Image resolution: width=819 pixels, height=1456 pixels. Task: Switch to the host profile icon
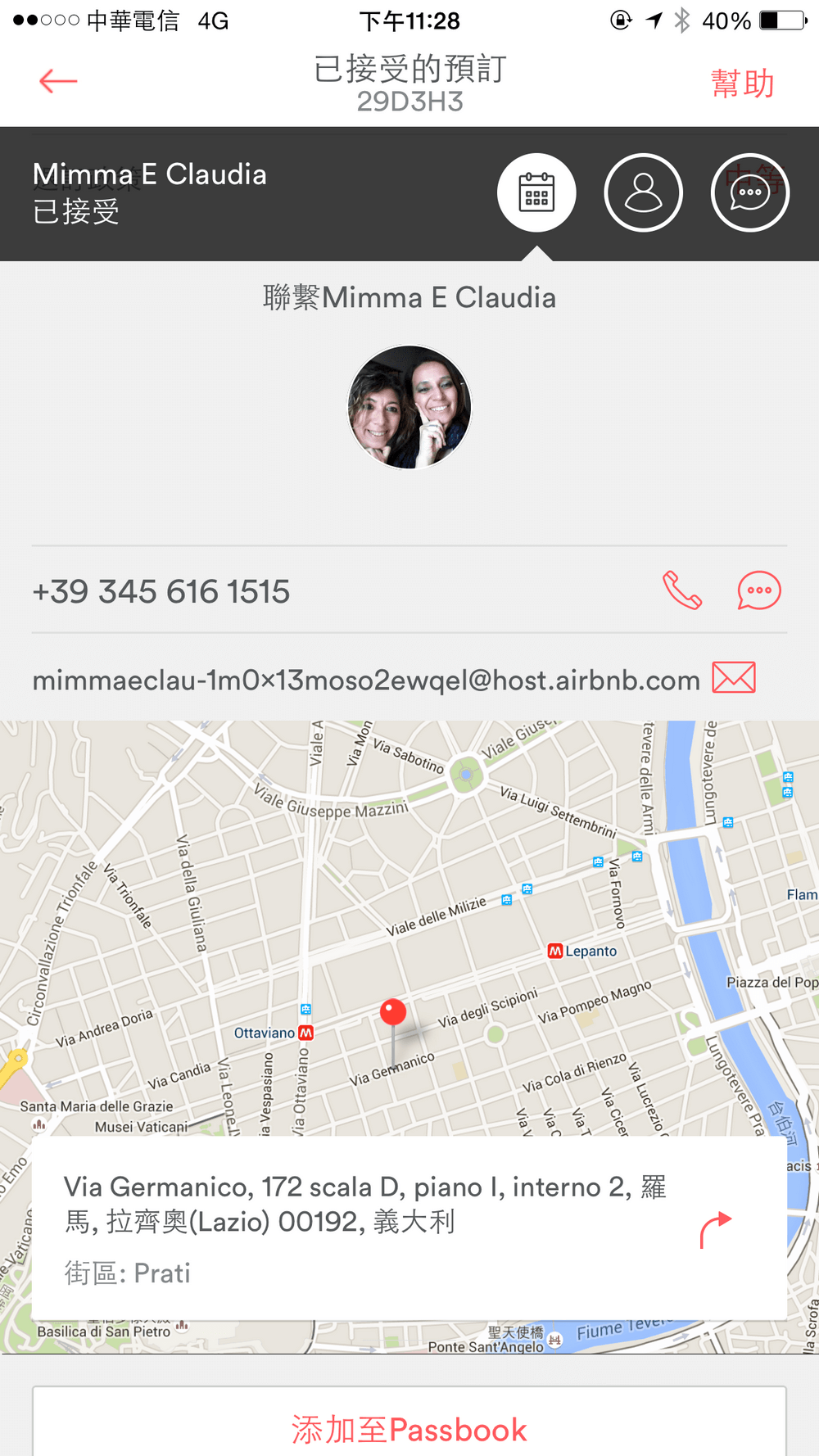pyautogui.click(x=643, y=192)
